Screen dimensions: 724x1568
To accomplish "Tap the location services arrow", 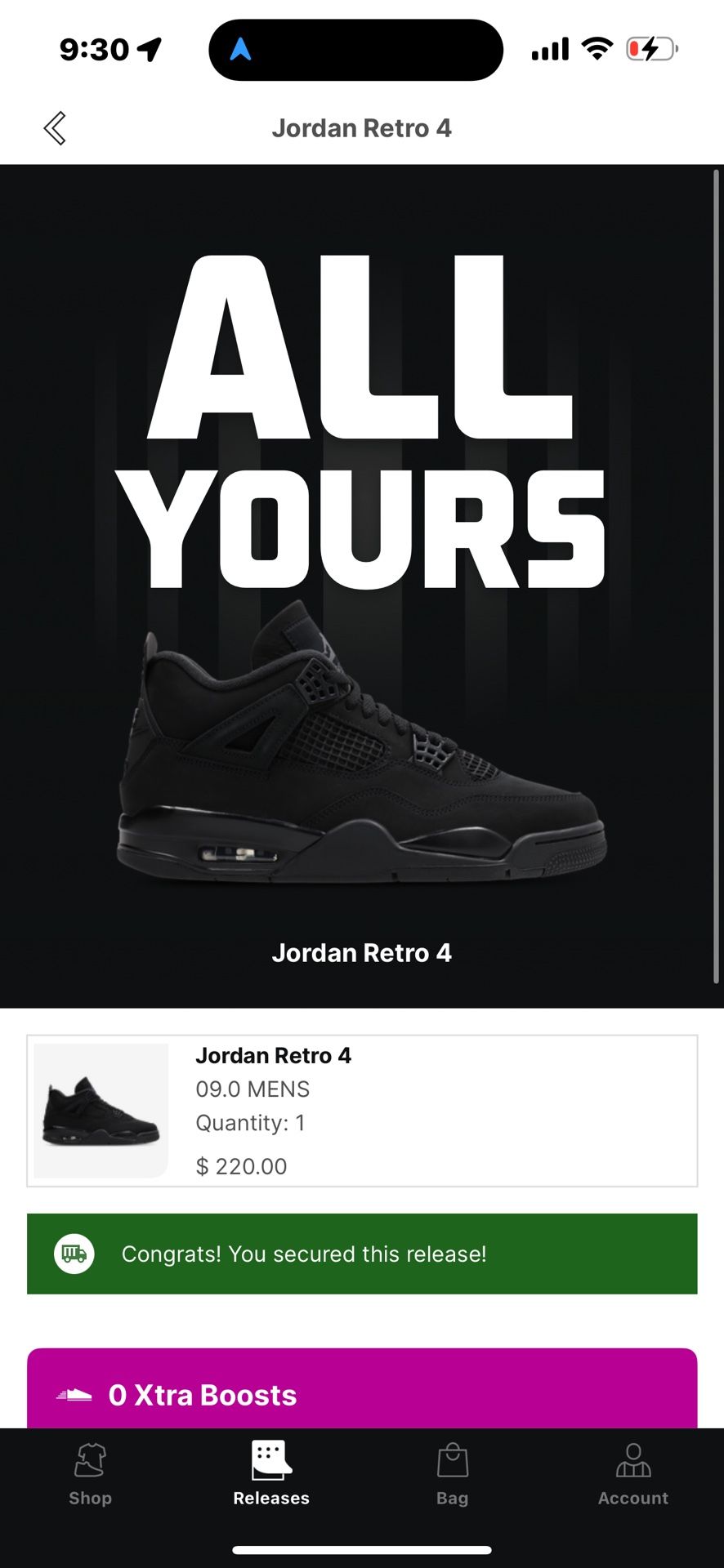I will [x=148, y=48].
